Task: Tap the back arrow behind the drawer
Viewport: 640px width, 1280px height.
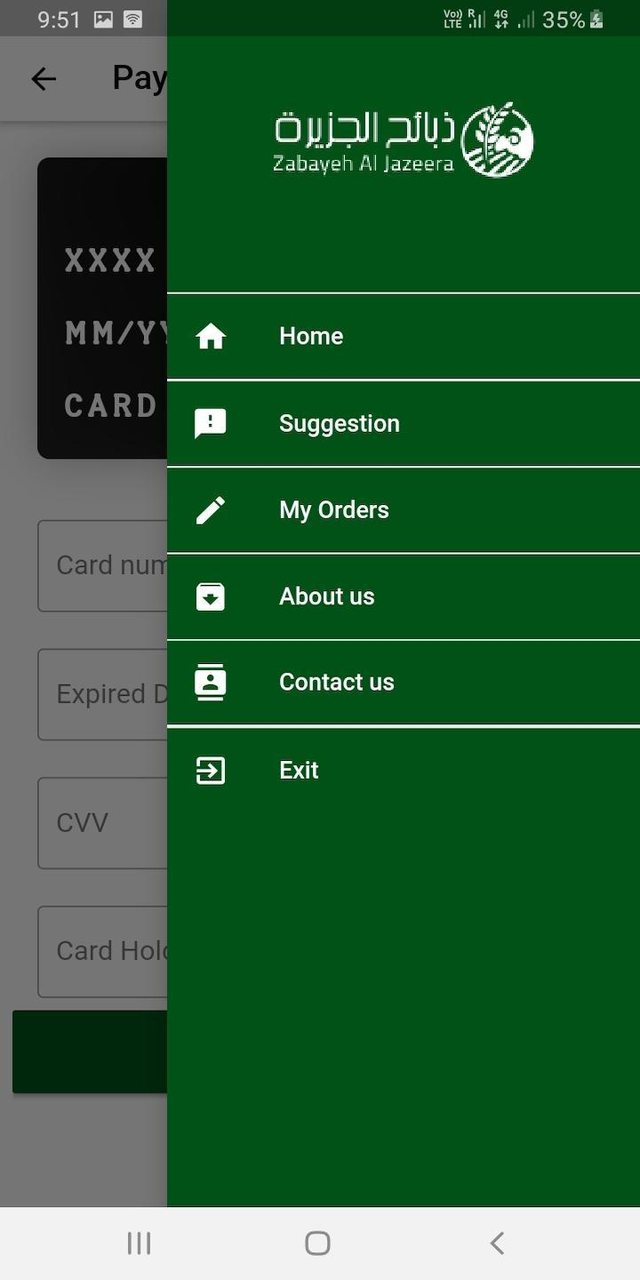Action: (44, 79)
